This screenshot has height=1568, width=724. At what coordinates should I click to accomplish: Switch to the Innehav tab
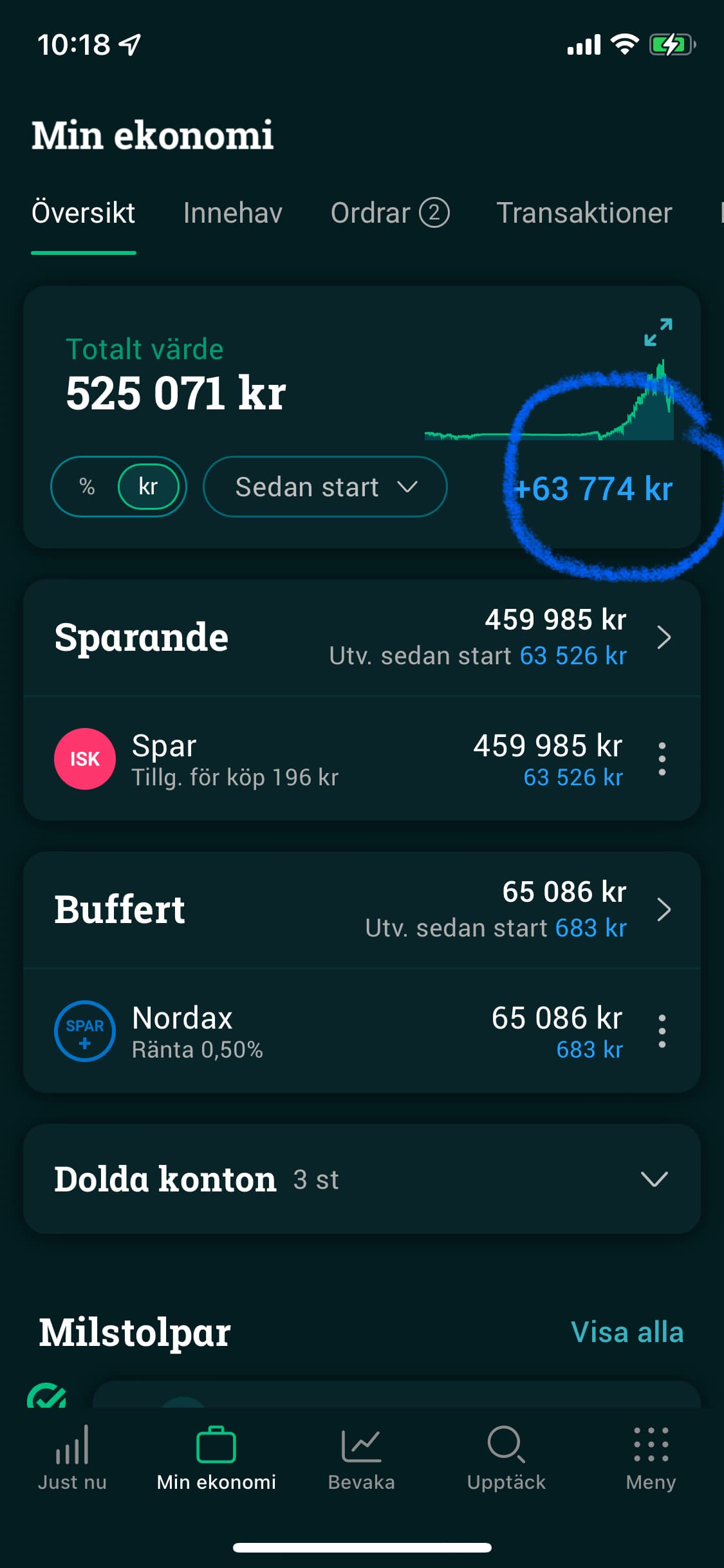click(x=232, y=213)
